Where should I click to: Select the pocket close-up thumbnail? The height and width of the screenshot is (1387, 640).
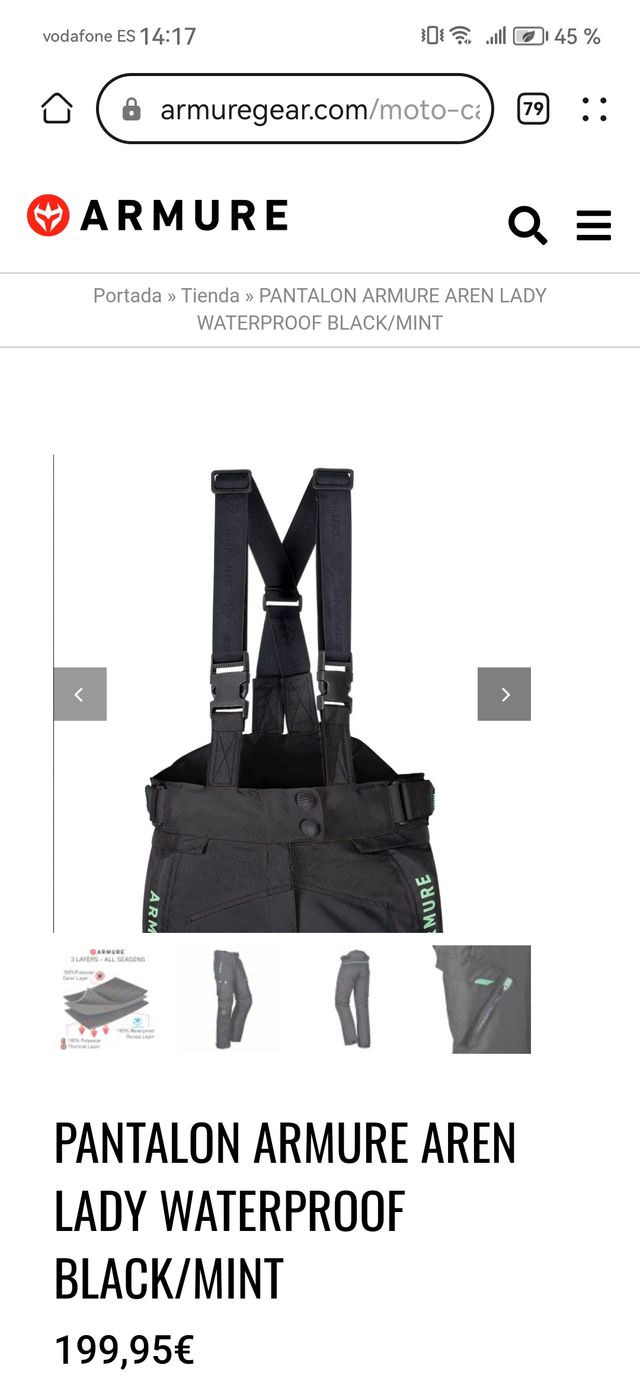(482, 999)
